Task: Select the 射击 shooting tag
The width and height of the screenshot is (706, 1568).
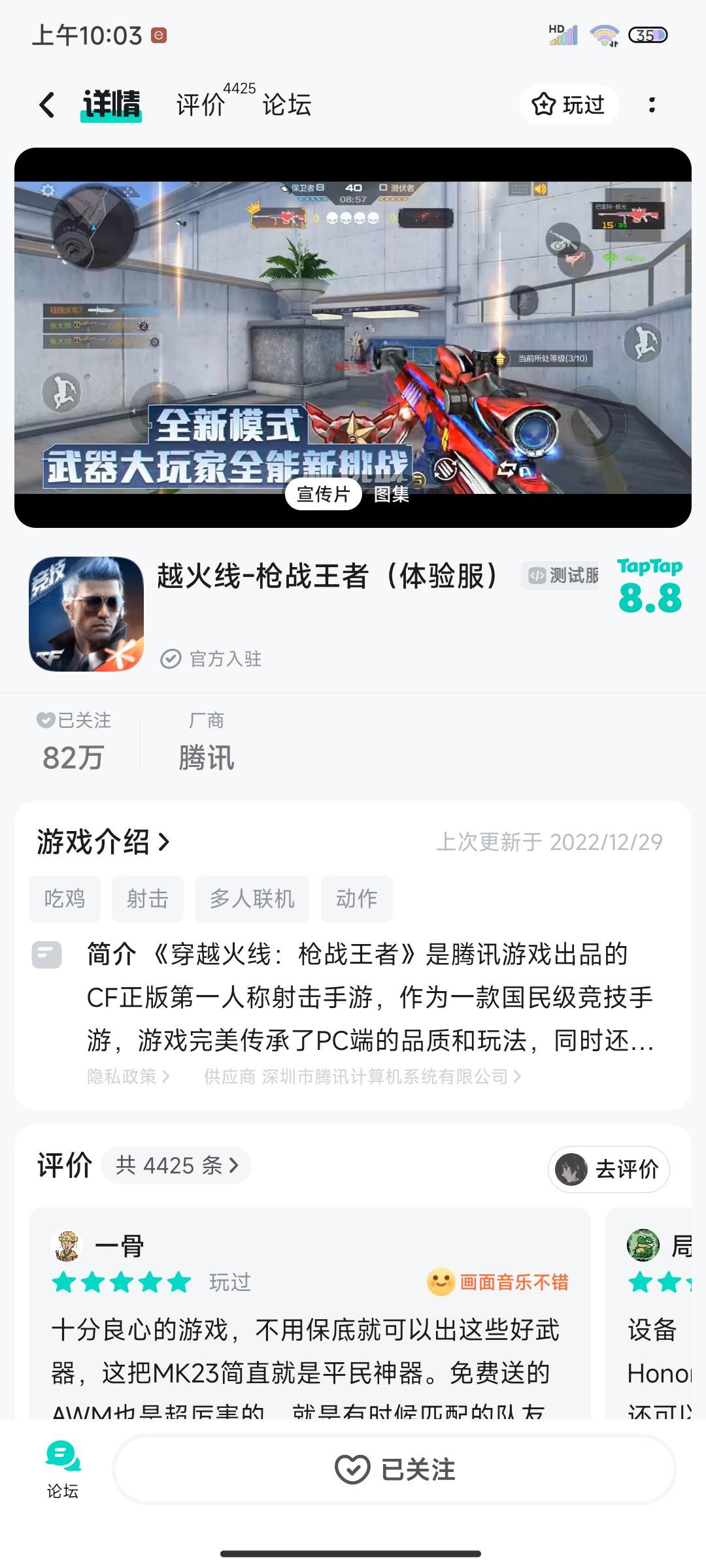Action: coord(147,898)
